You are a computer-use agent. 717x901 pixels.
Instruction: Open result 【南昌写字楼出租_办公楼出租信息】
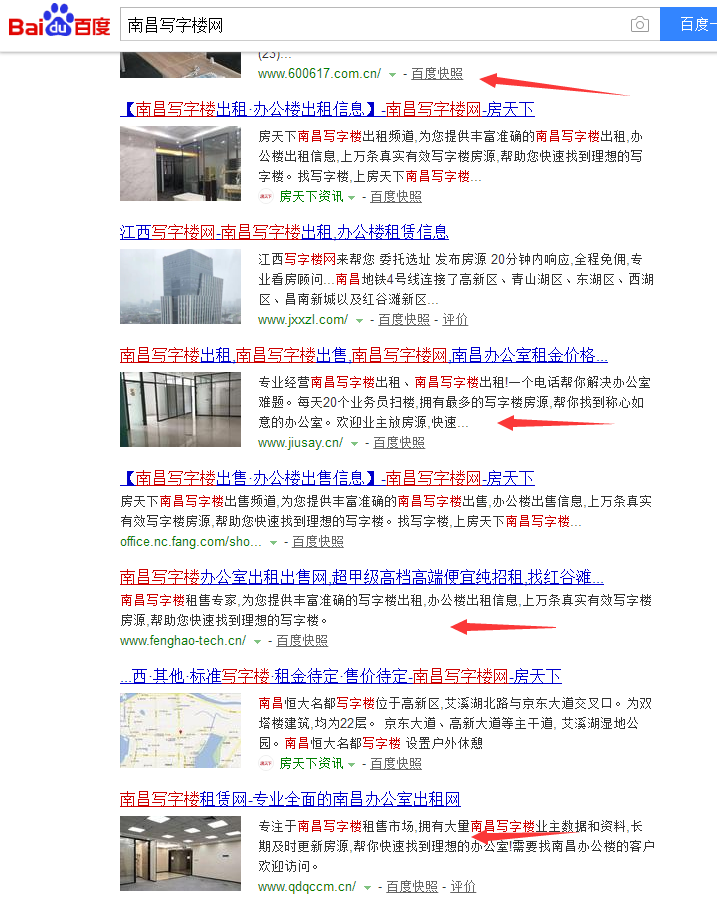tap(327, 109)
